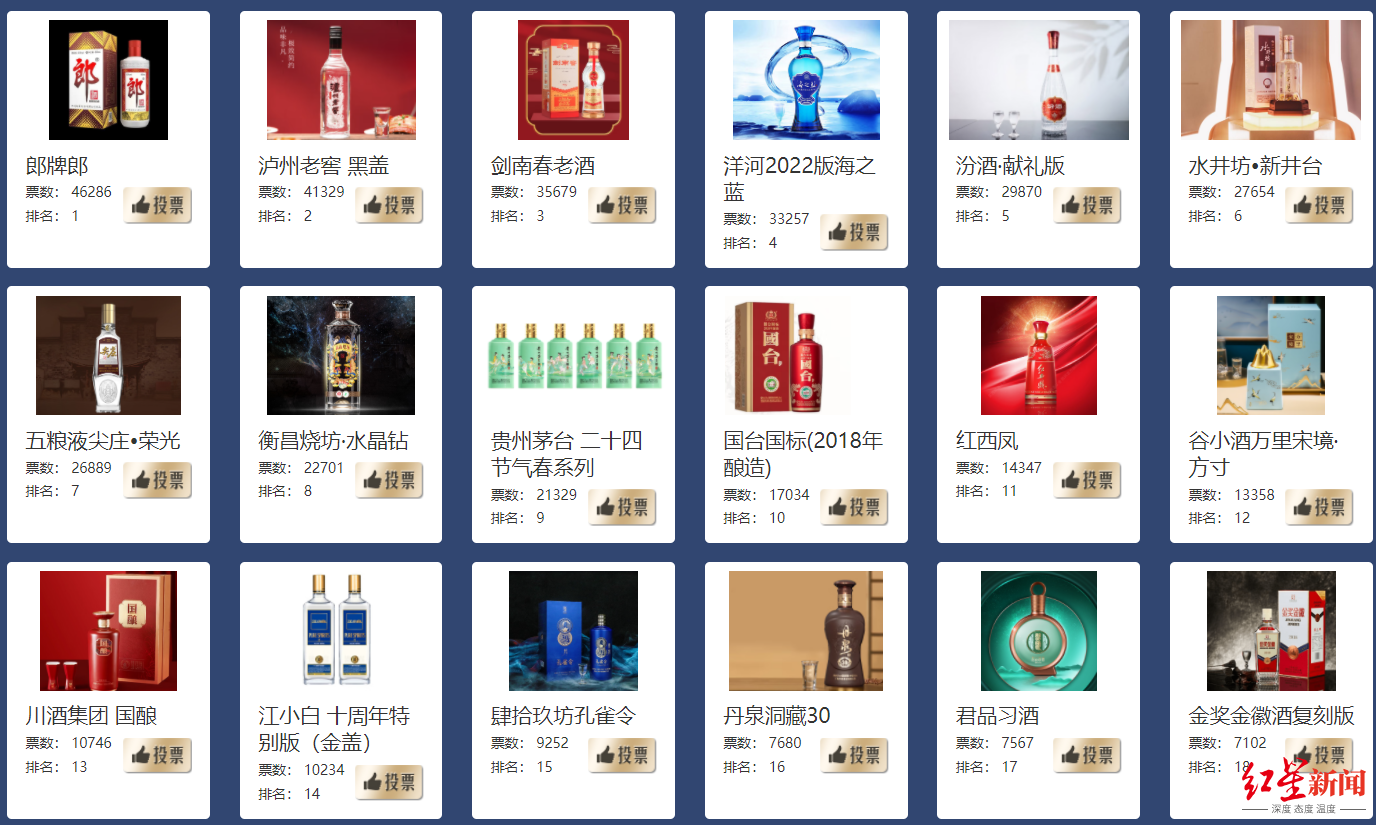
Task: Open the 郎牌郎 product image
Action: pos(108,80)
